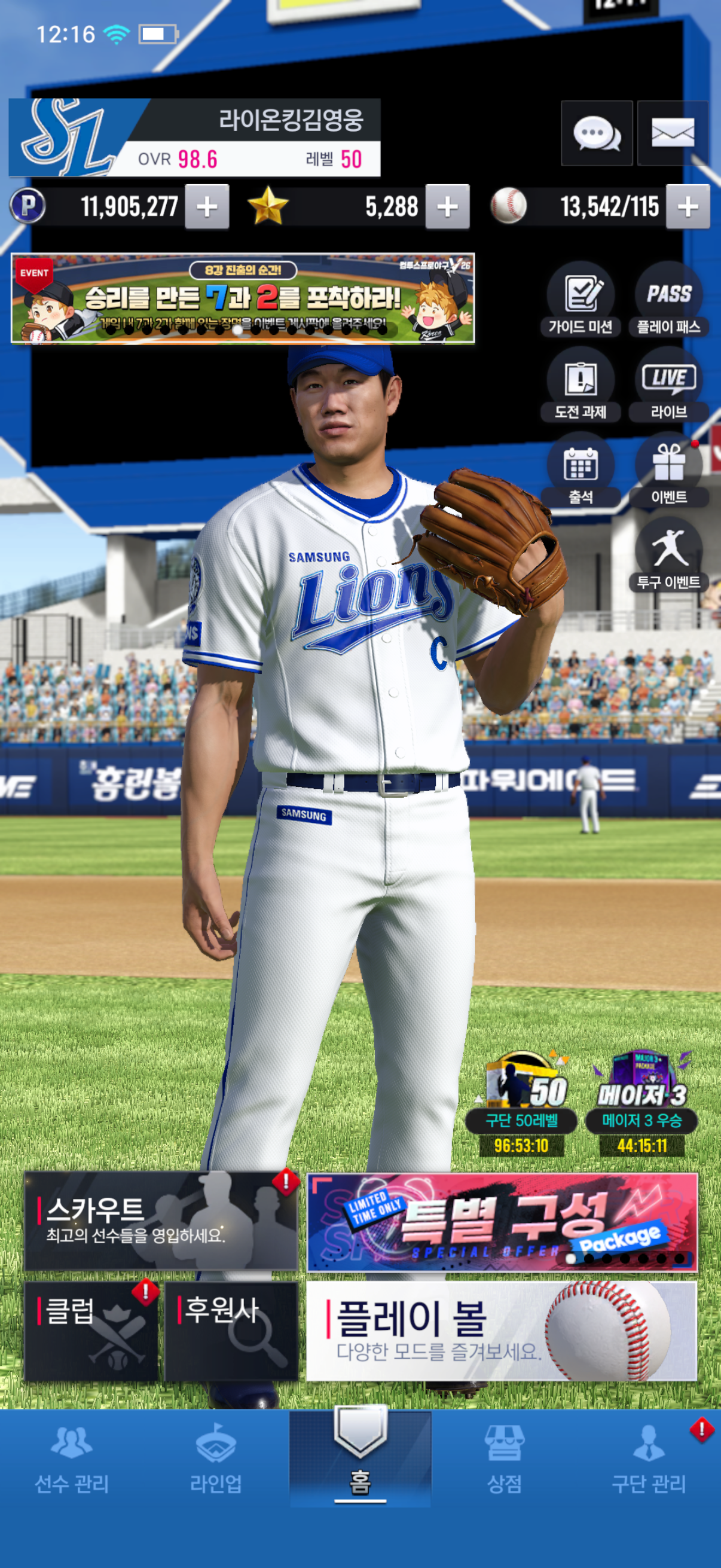This screenshot has width=721, height=1568.
Task: Open the 후원사 sponsor card
Action: point(231,1331)
